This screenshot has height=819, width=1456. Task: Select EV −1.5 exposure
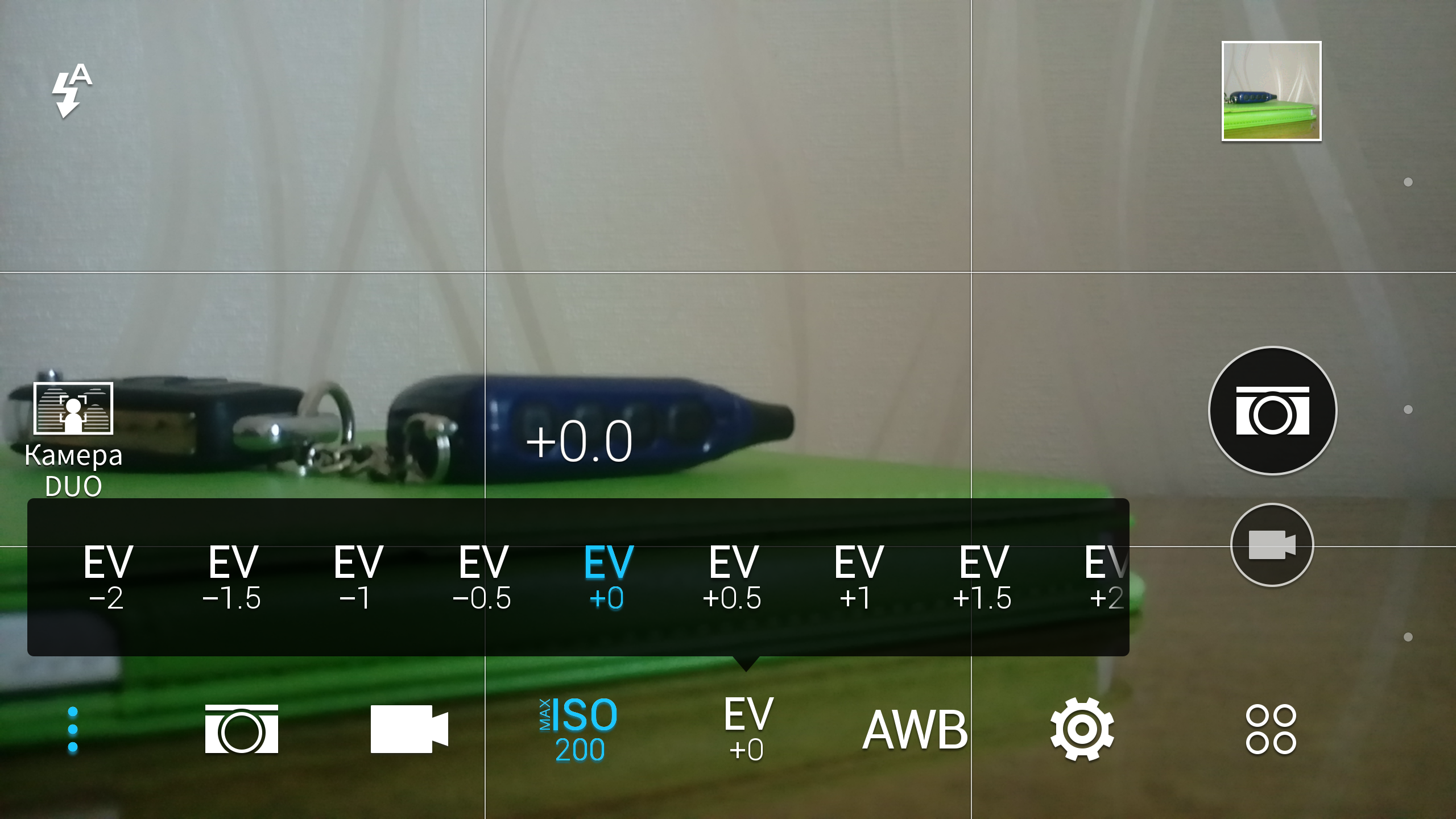[x=233, y=577]
